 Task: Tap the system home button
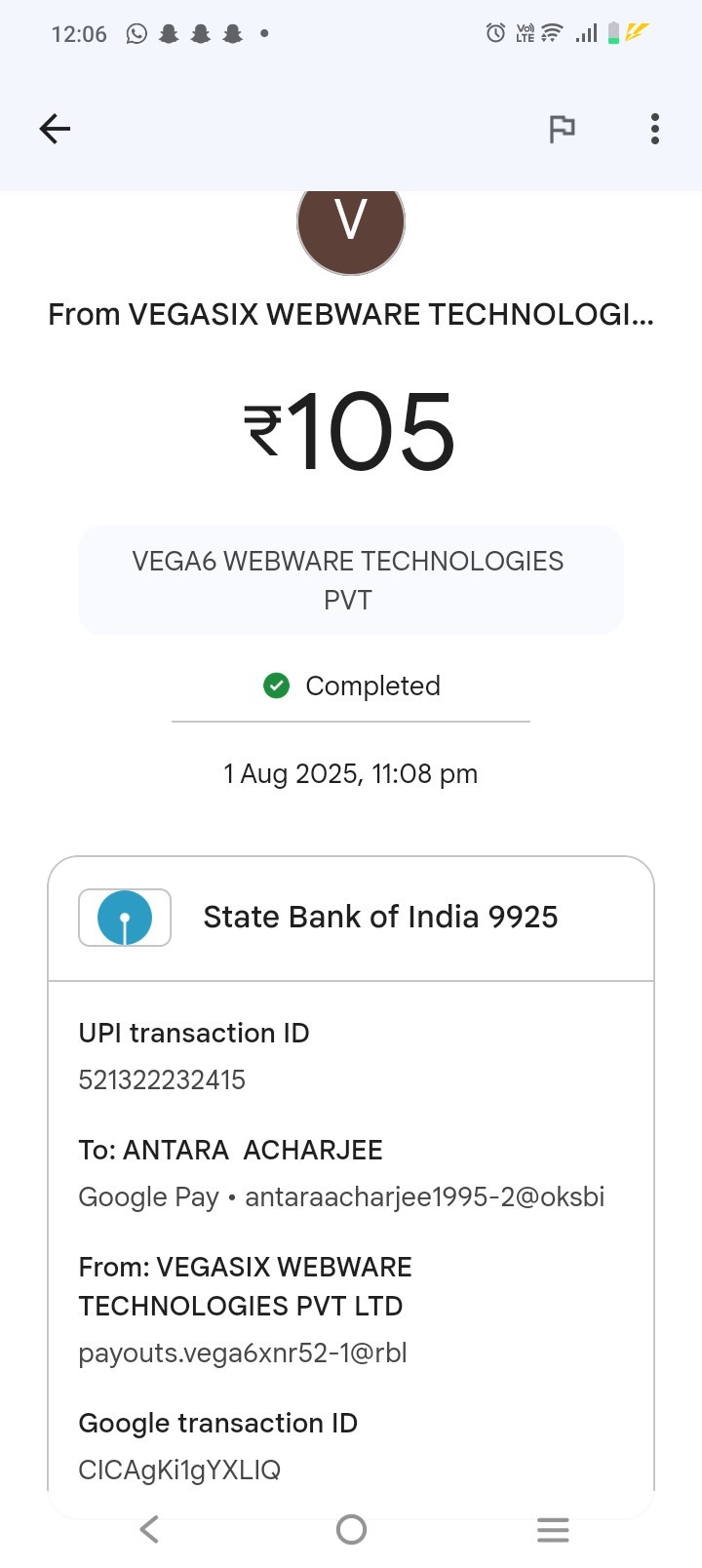[x=351, y=1529]
